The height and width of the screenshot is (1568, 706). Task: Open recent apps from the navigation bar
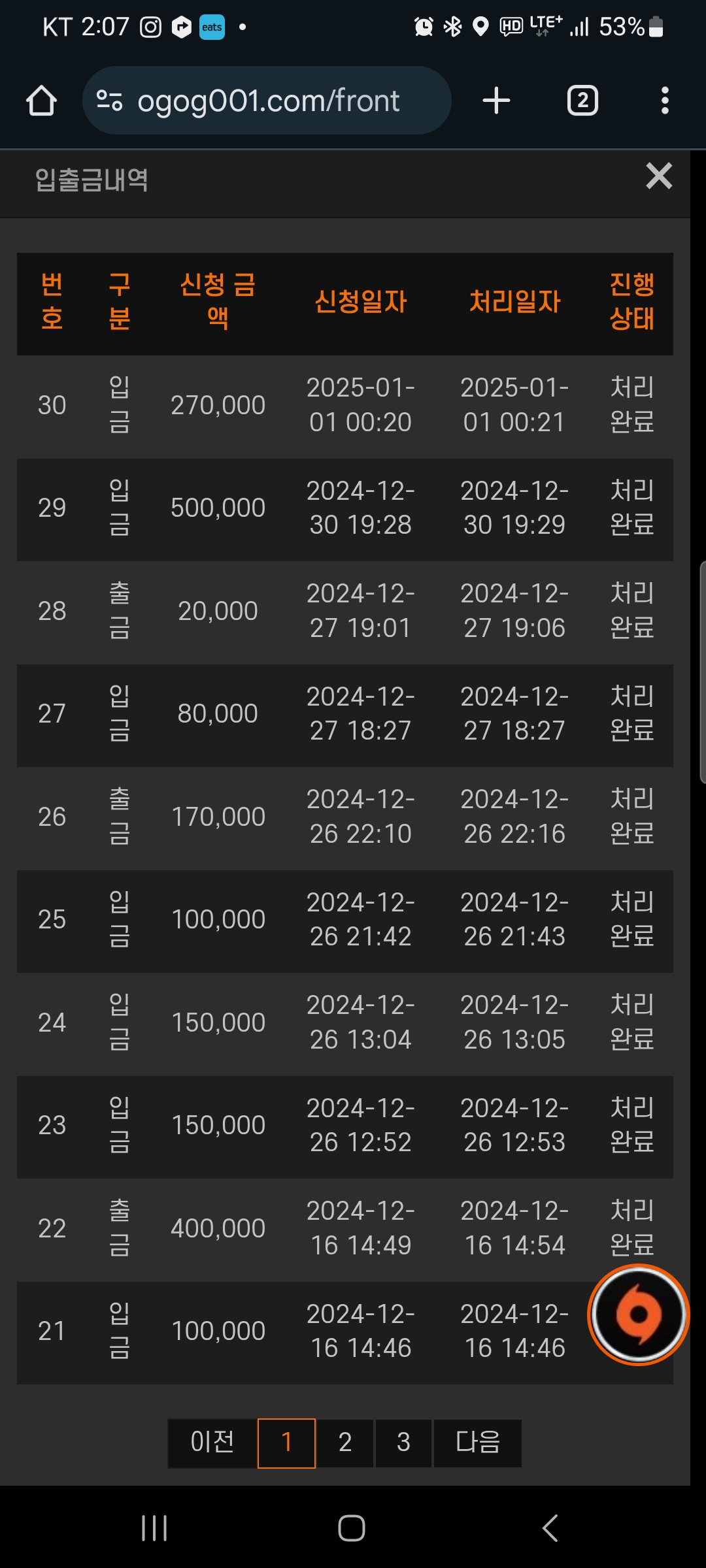(x=154, y=1528)
